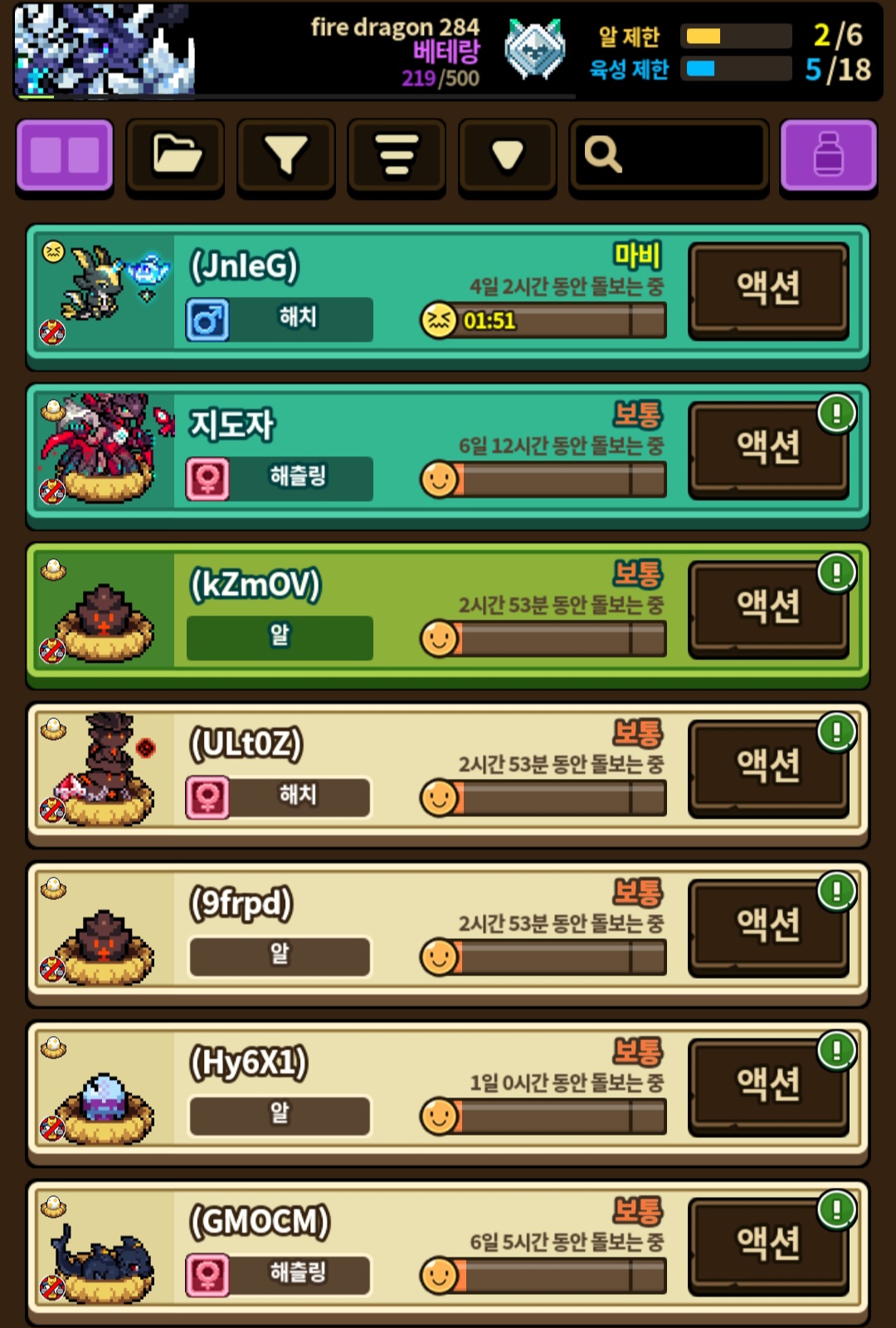The width and height of the screenshot is (896, 1328).
Task: Open the funnel filter options
Action: click(x=286, y=155)
